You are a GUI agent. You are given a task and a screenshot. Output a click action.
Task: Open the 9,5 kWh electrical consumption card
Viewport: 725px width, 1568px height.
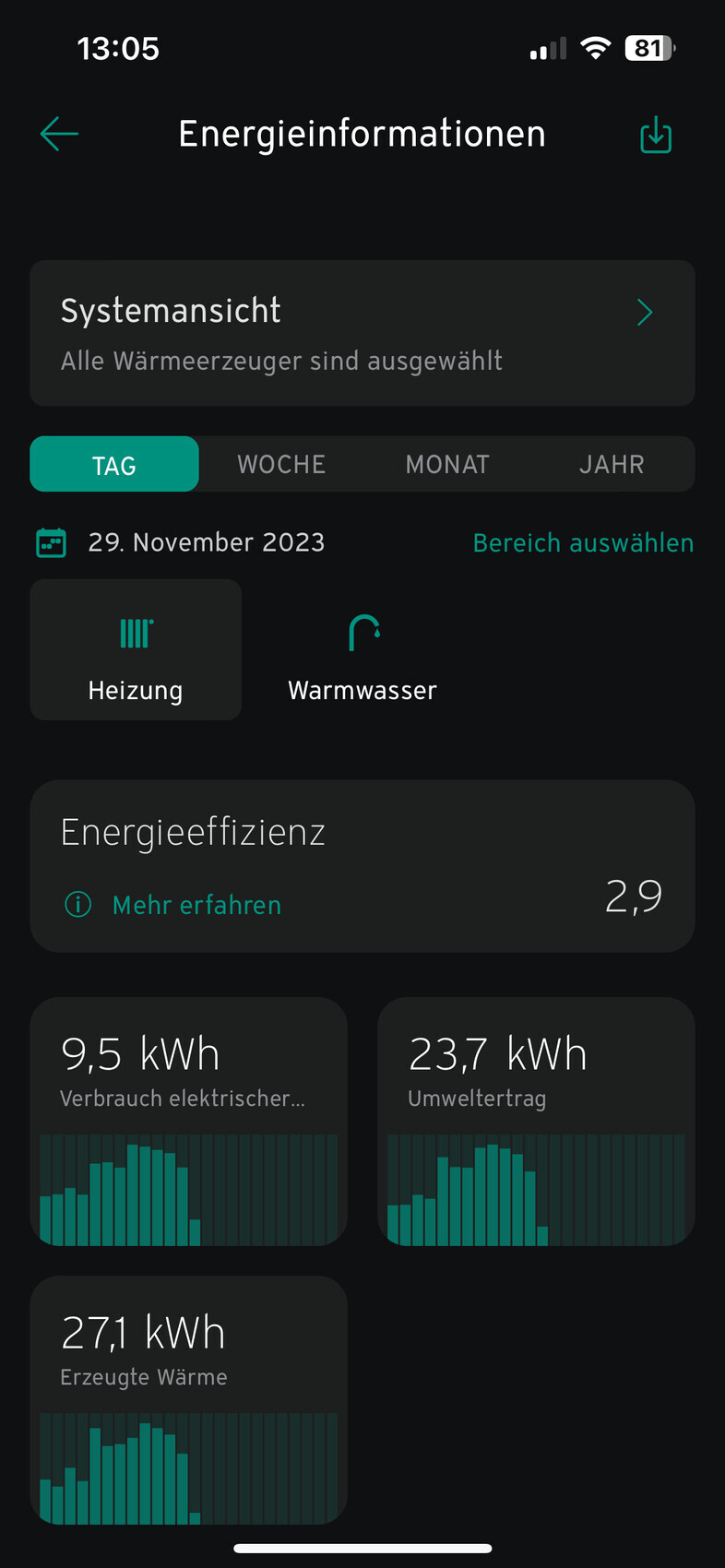(189, 1121)
